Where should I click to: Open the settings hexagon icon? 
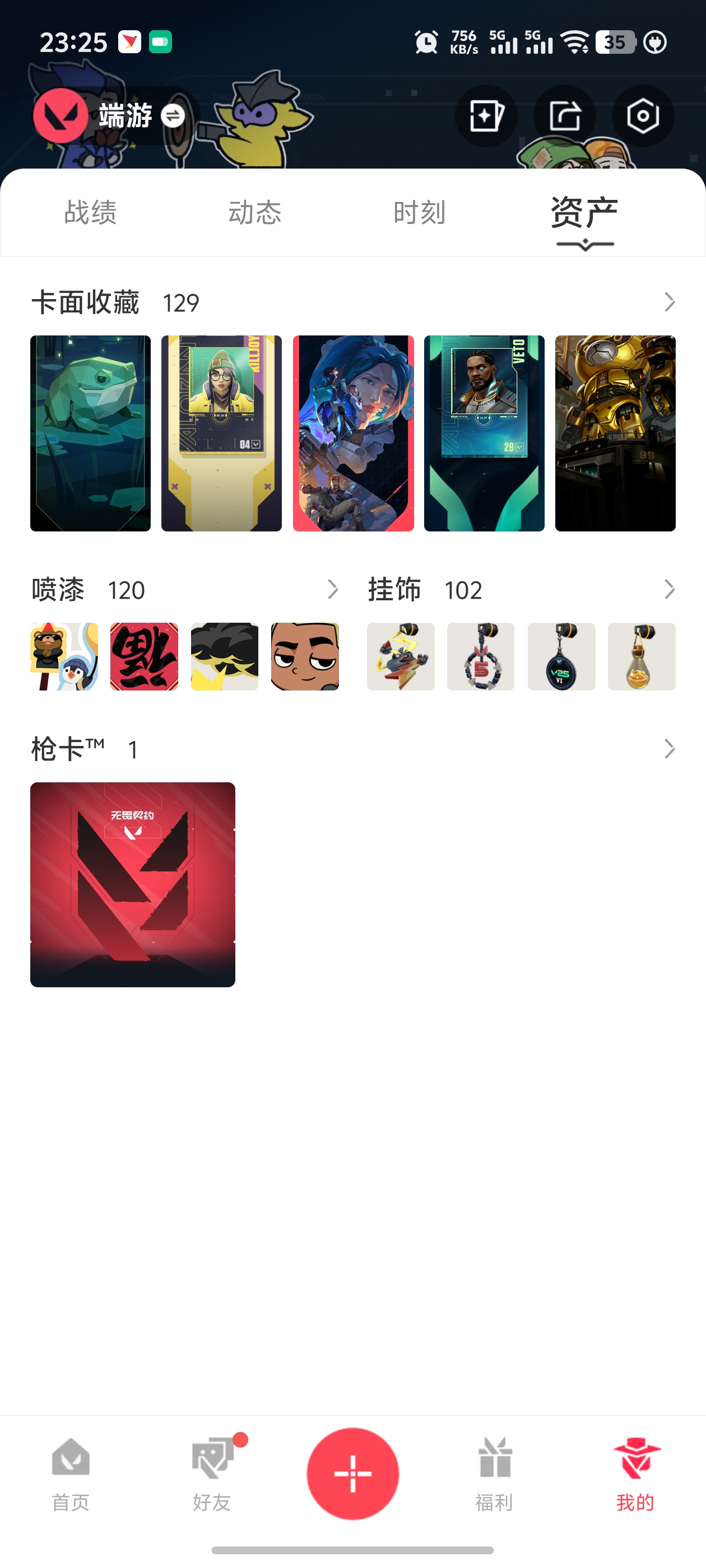(x=643, y=116)
